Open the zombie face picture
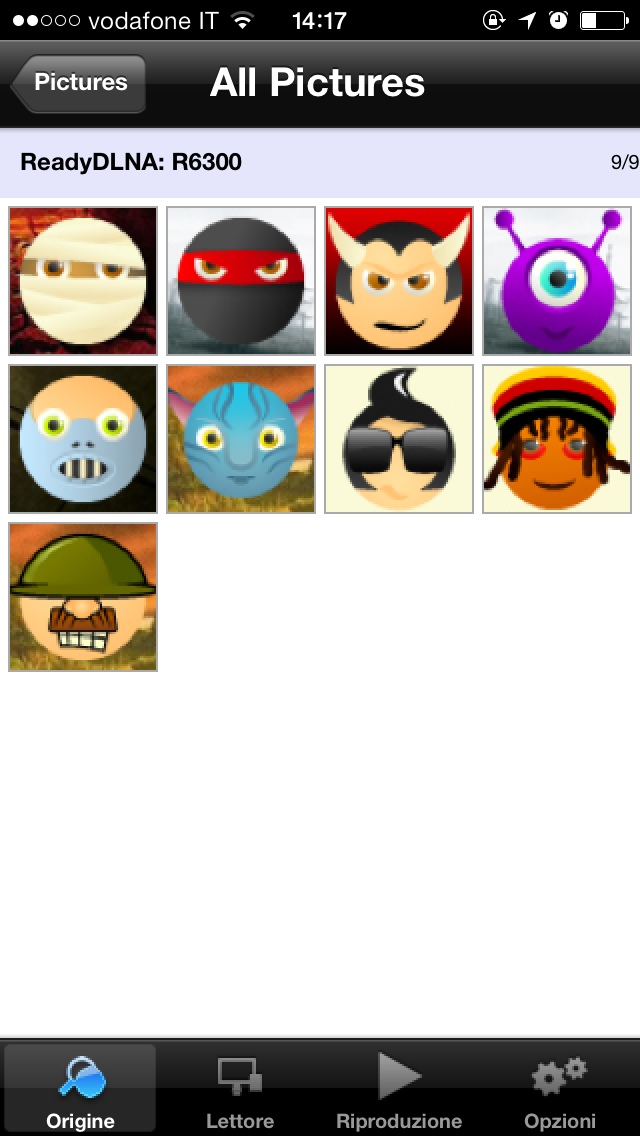640x1136 pixels. [83, 439]
